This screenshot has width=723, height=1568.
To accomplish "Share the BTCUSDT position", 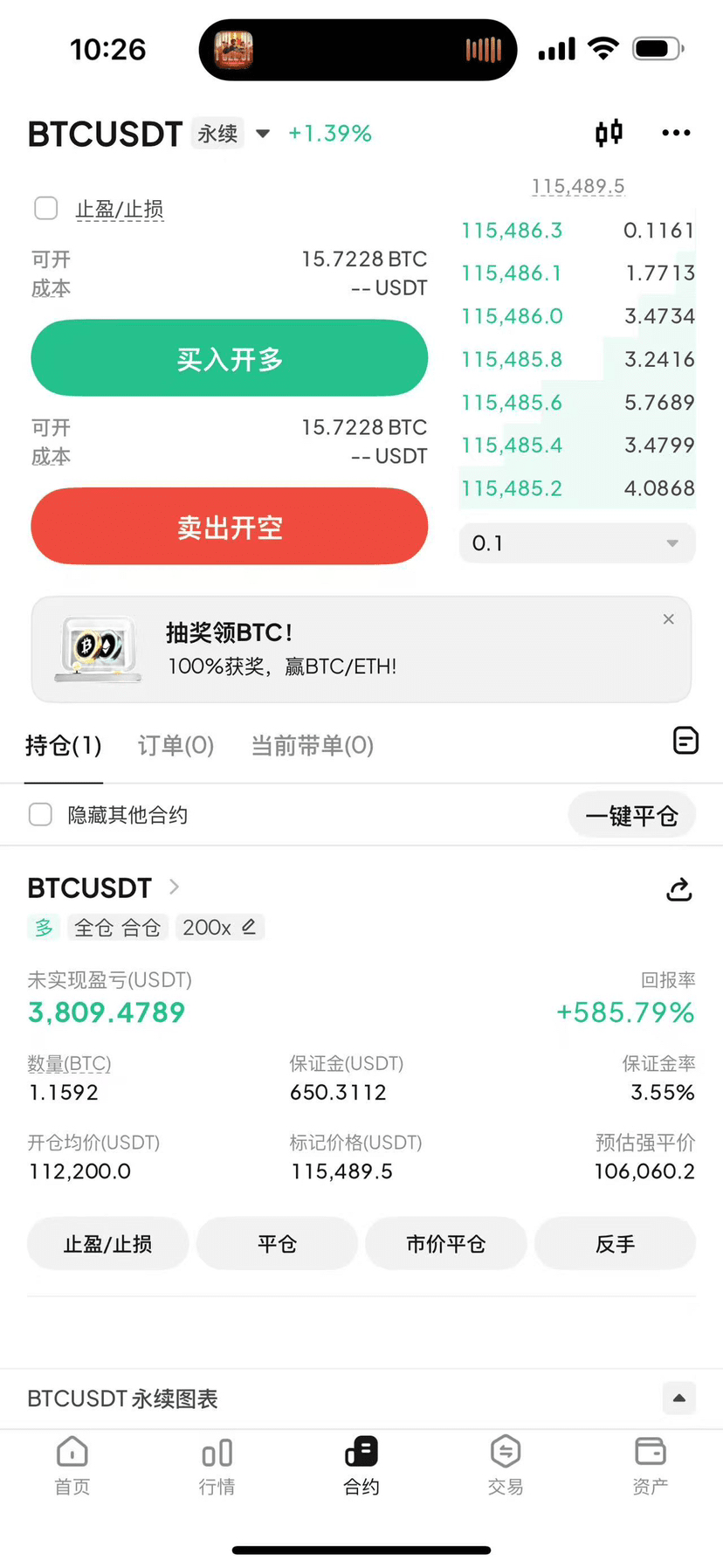I will click(x=678, y=889).
